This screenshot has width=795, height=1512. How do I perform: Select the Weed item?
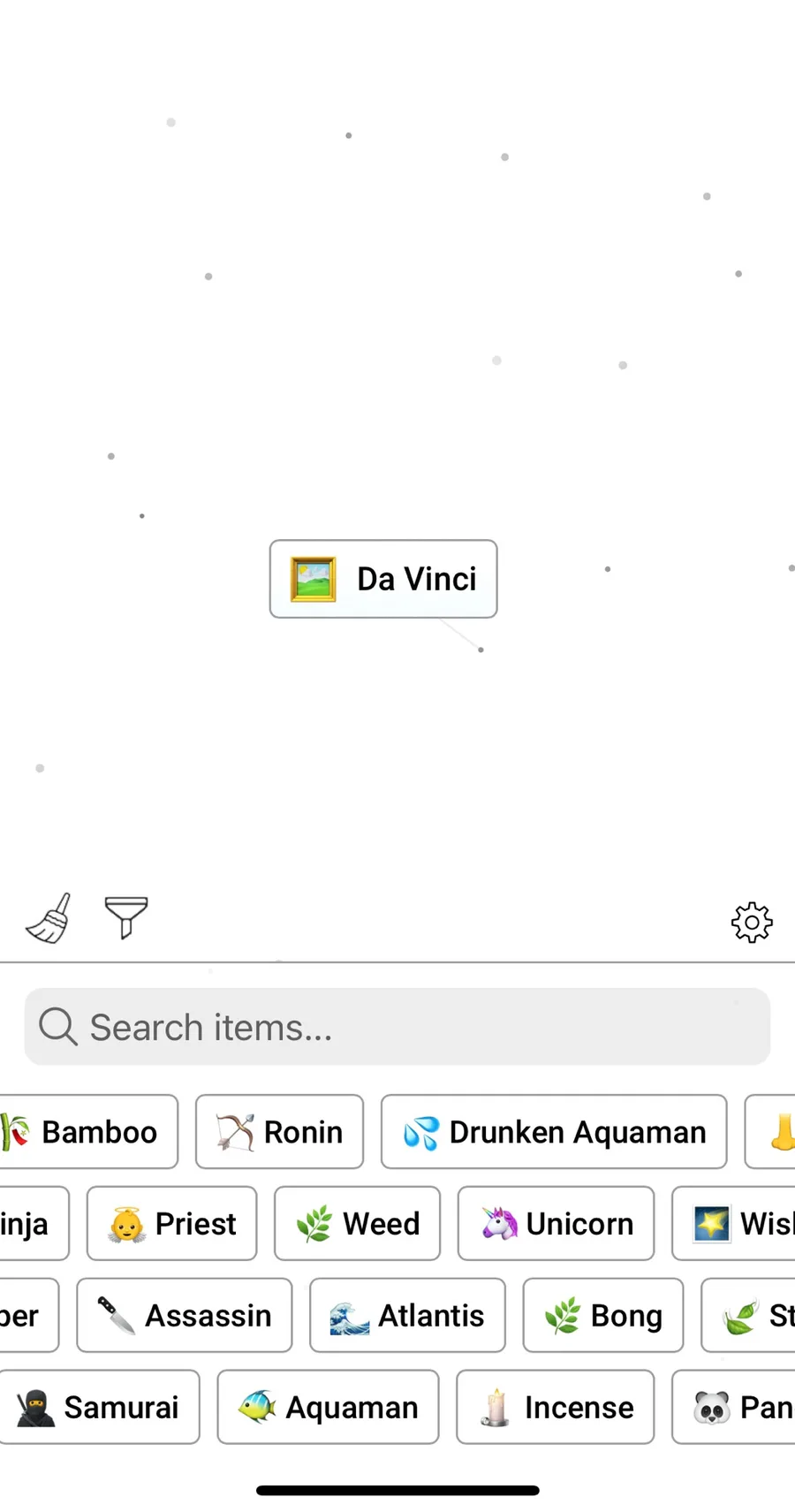click(357, 1224)
